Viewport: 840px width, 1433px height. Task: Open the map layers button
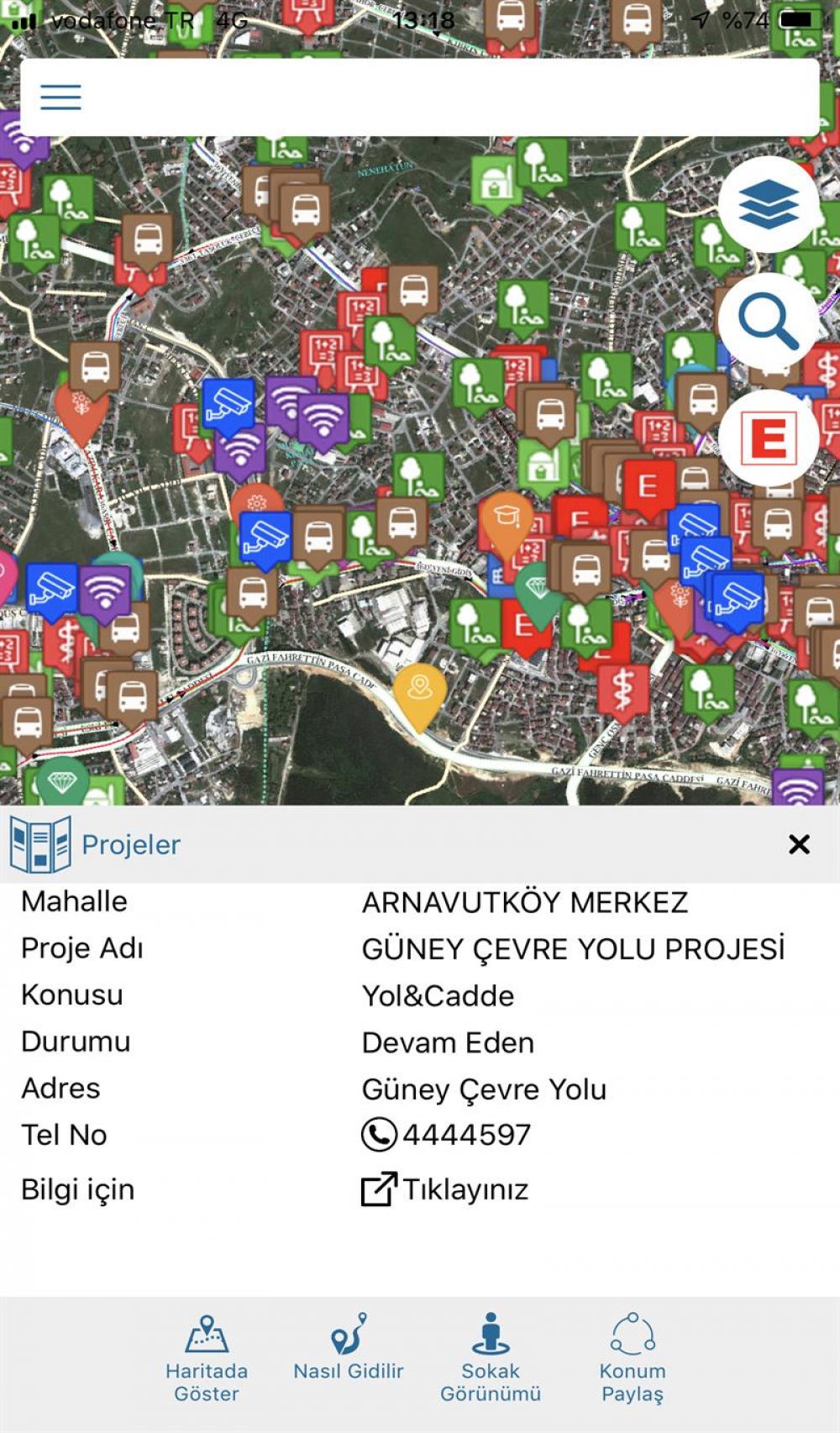tap(769, 204)
